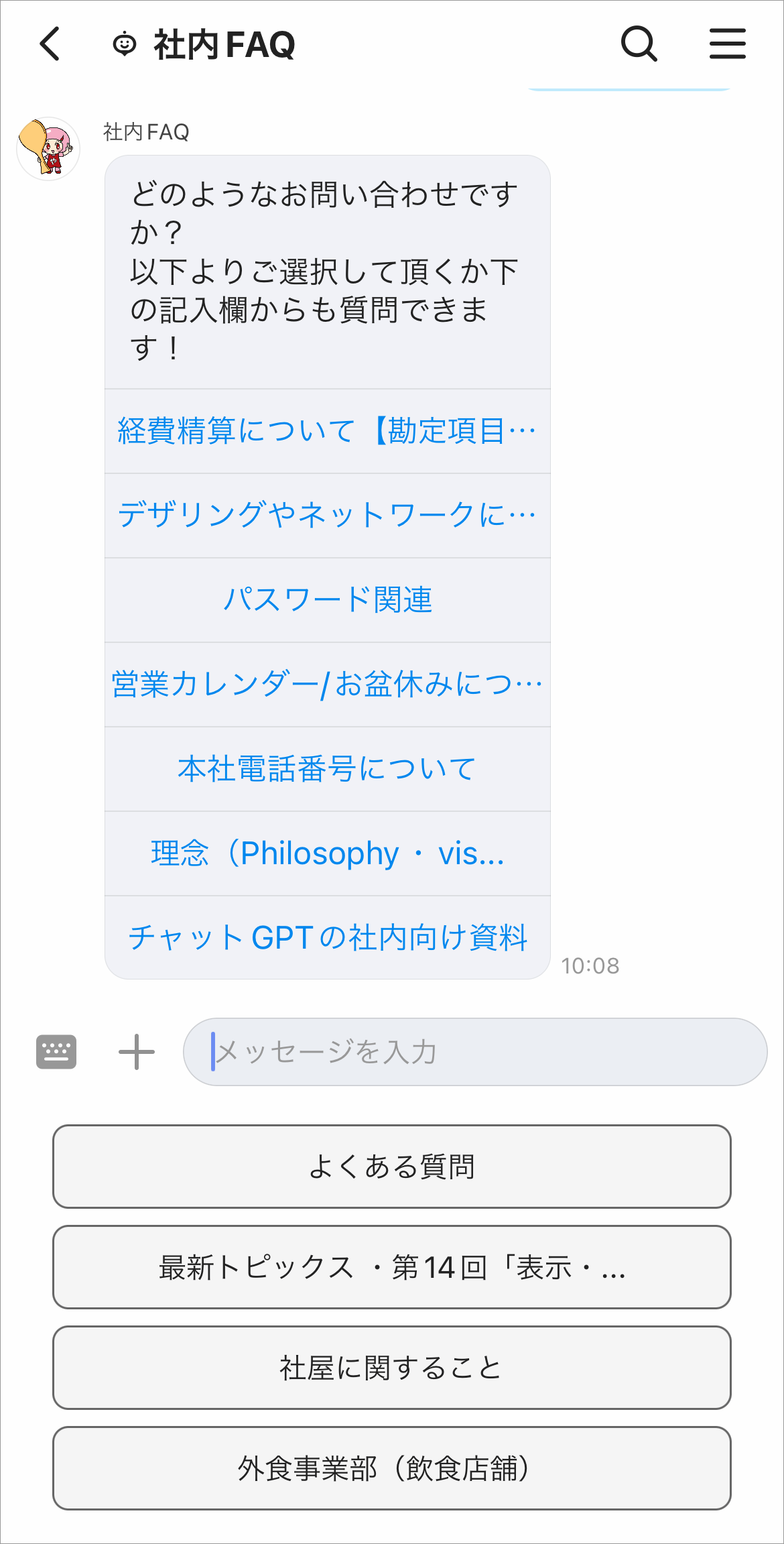Open the 社内FAQ bot avatar

pyautogui.click(x=48, y=149)
